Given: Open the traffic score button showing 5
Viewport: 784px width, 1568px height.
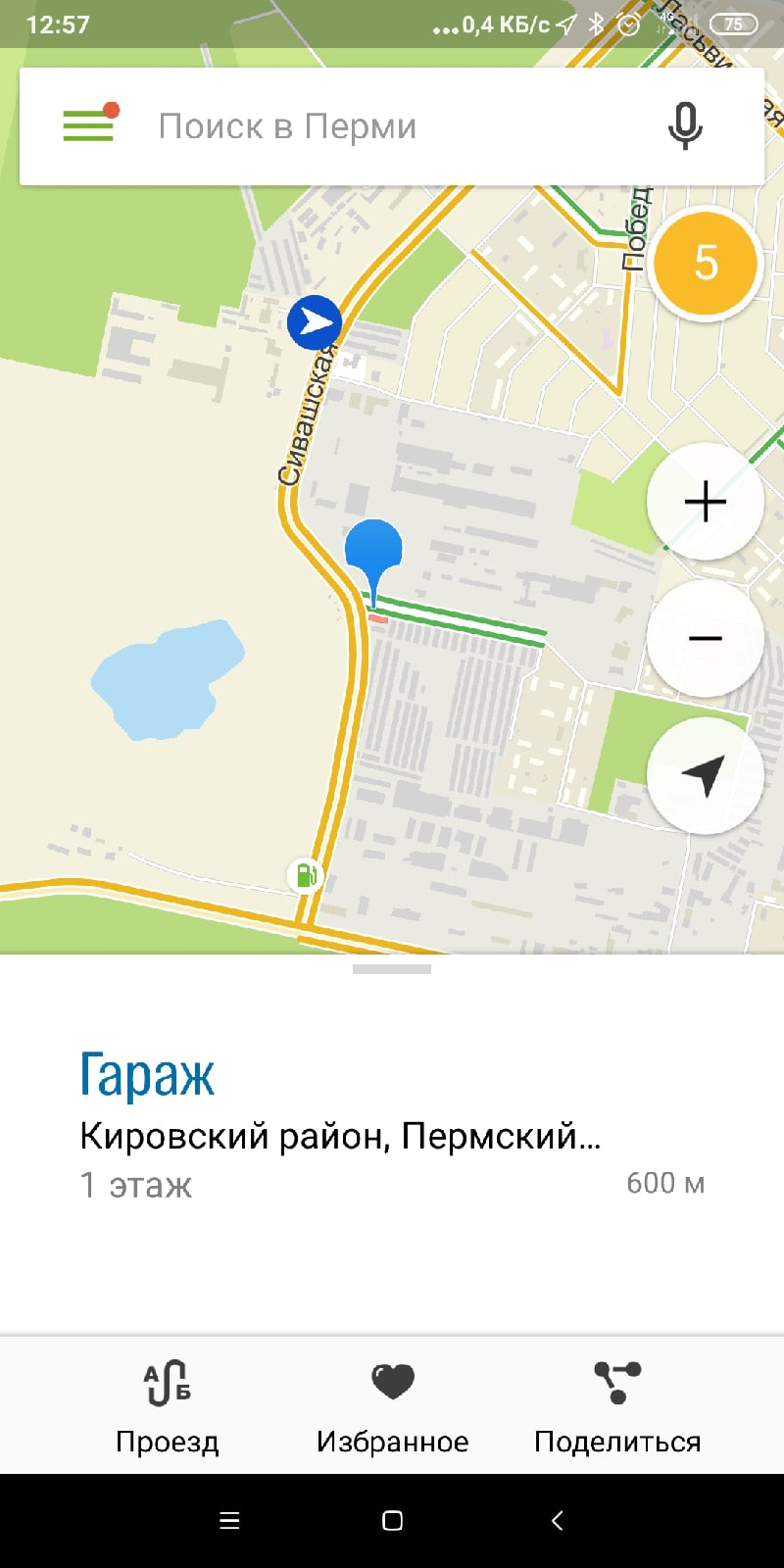Looking at the screenshot, I should 706,263.
